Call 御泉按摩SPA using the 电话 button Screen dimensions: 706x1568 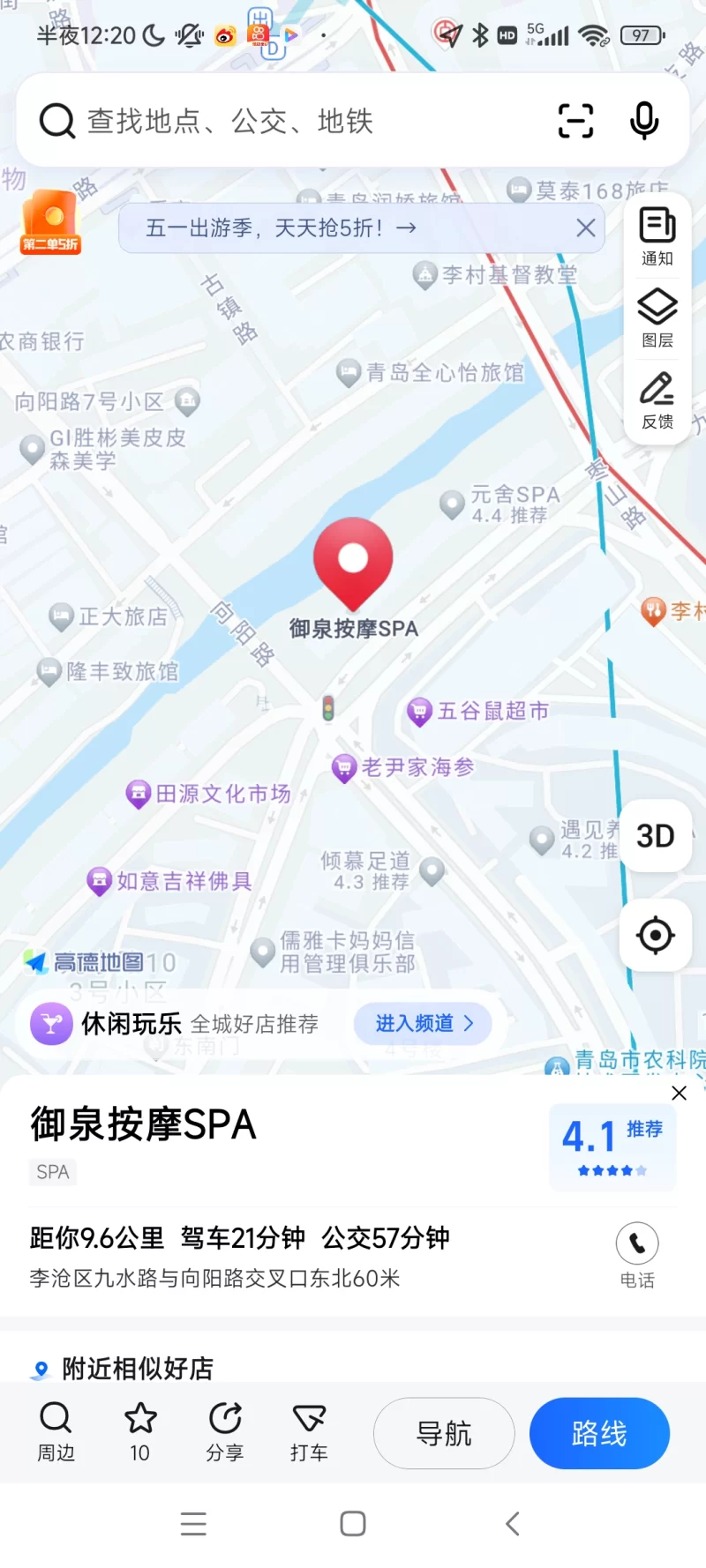click(637, 1254)
